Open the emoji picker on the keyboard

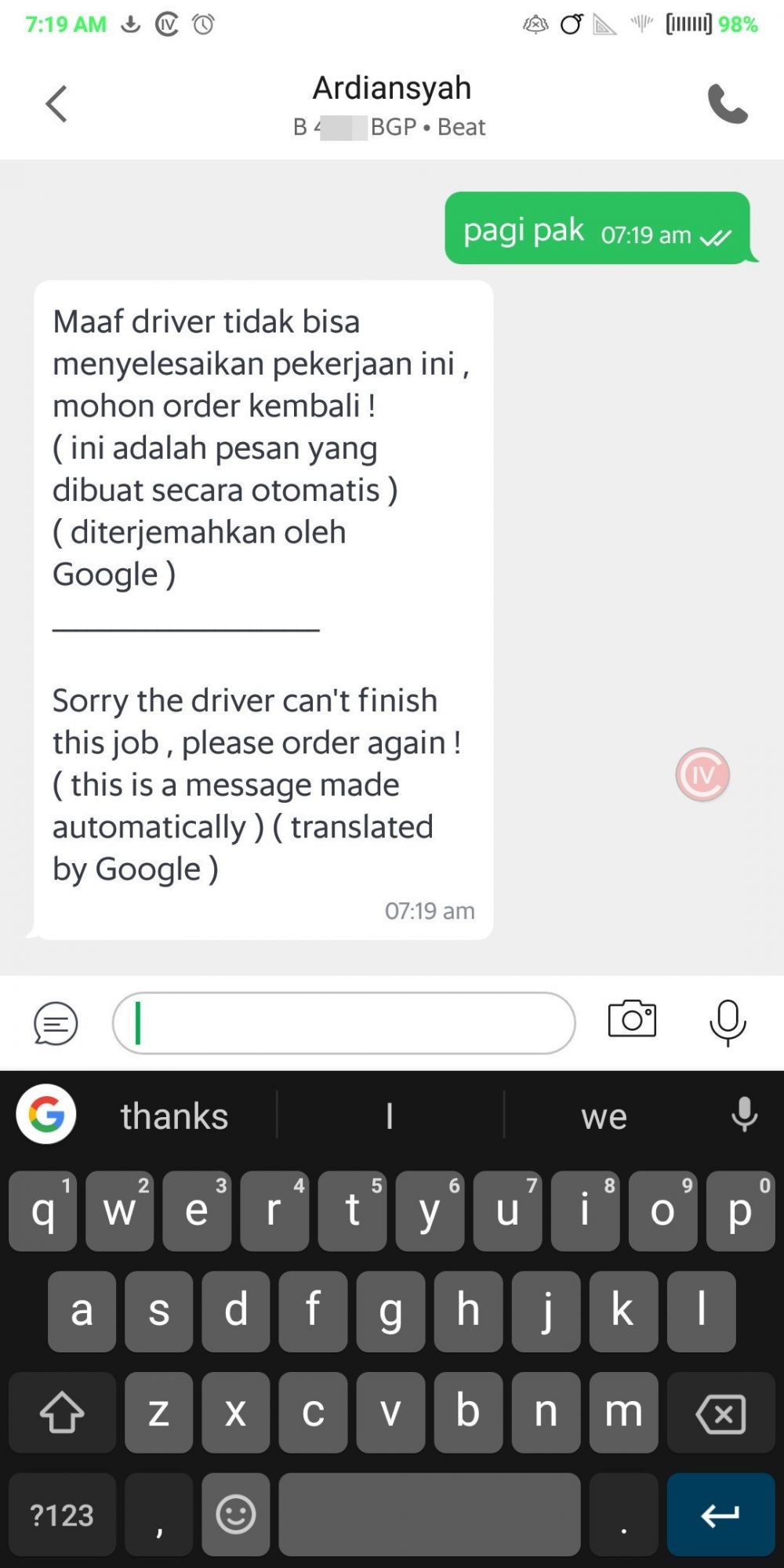coord(235,1515)
